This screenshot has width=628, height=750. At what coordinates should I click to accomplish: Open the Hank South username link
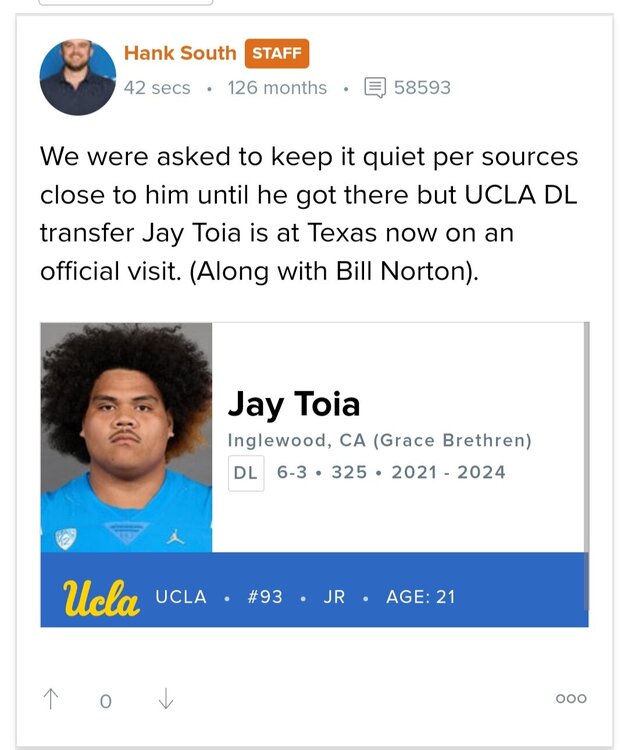180,53
